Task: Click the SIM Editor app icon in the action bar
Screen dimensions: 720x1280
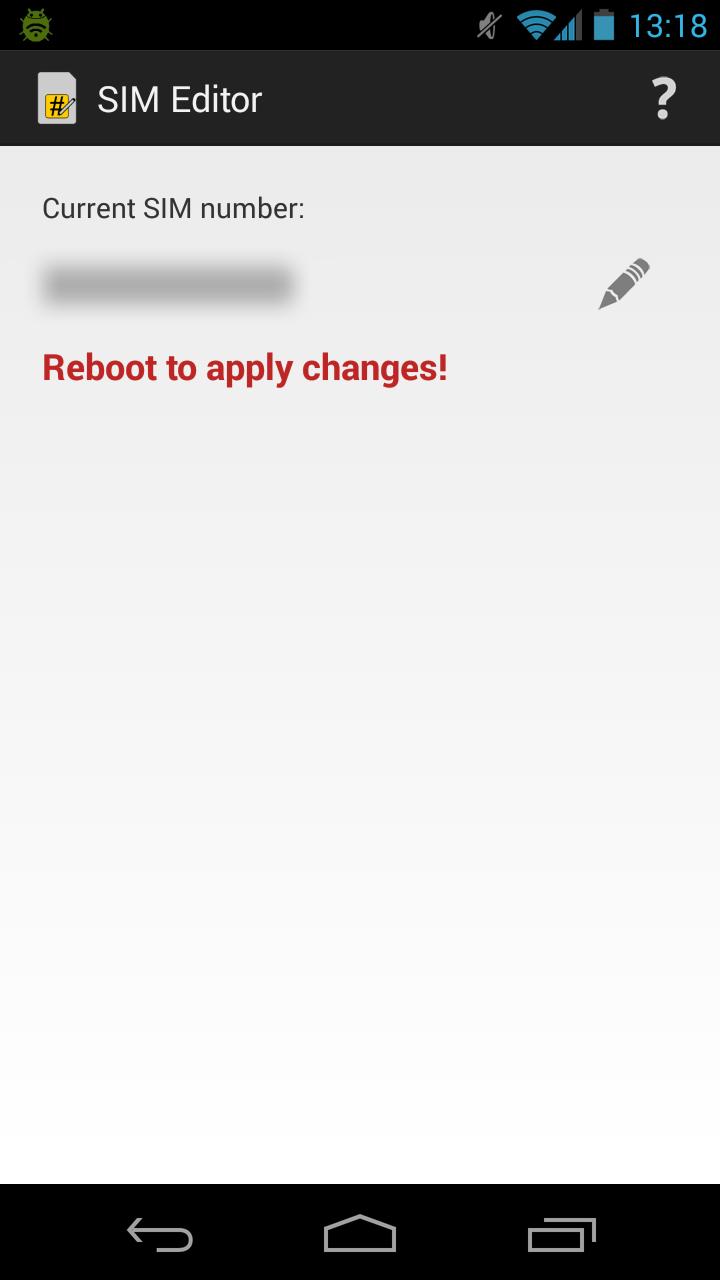Action: 57,97
